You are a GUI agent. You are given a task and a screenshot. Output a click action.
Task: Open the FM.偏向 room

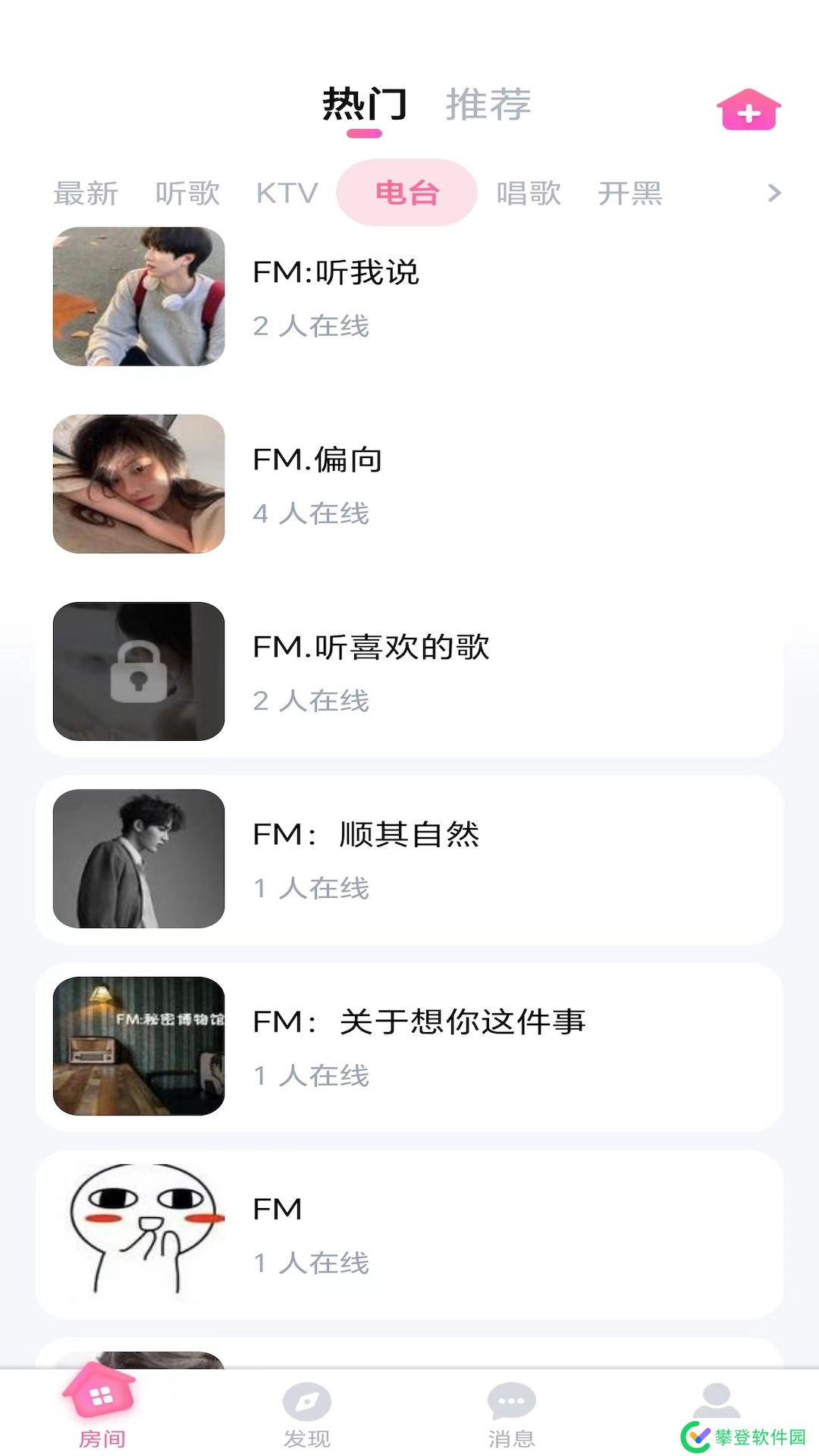(409, 484)
